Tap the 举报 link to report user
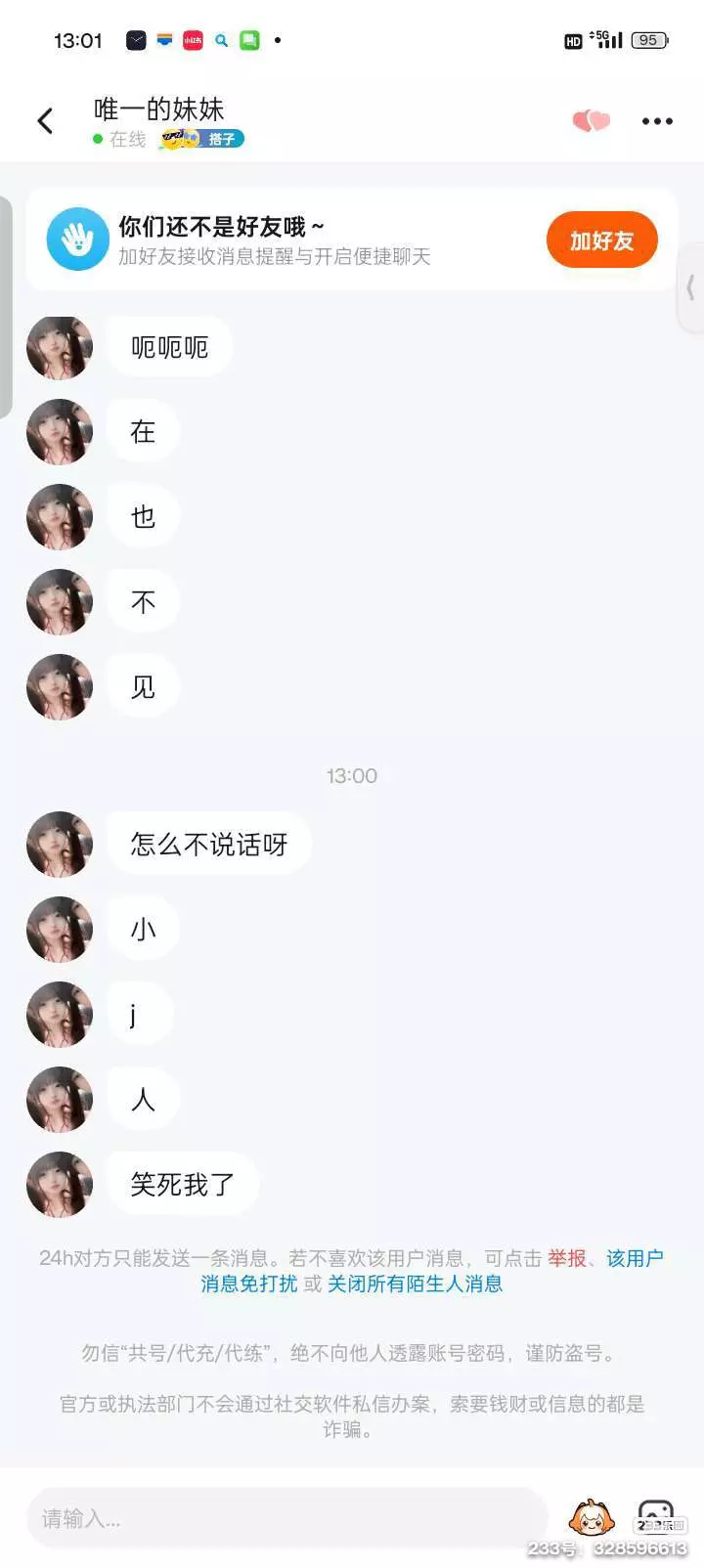Viewport: 704px width, 1568px height. point(567,1258)
